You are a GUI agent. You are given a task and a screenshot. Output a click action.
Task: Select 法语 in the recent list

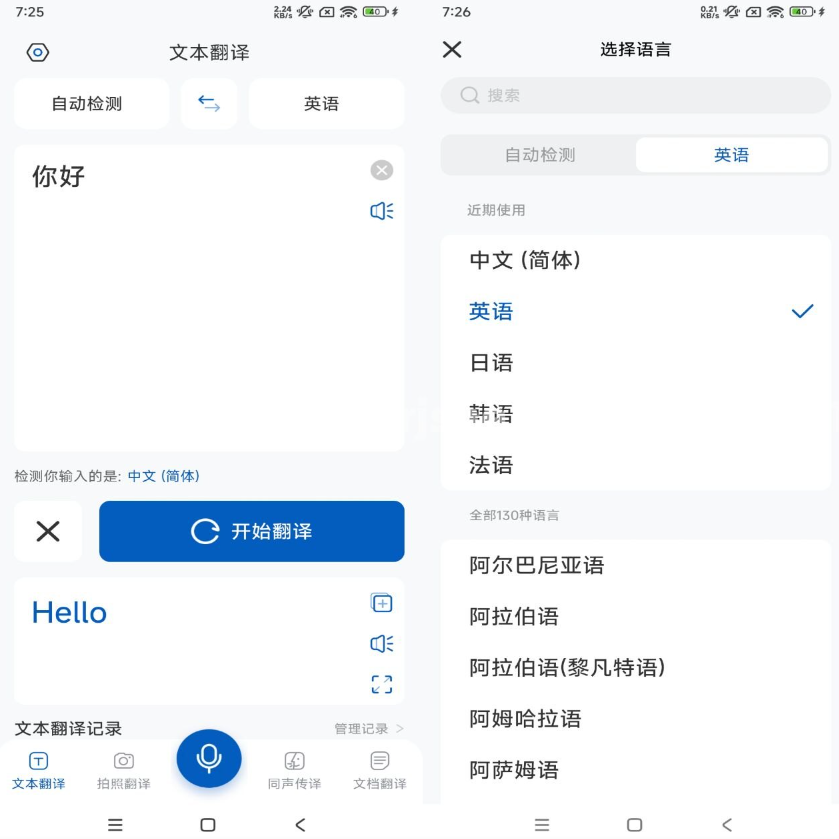click(492, 464)
